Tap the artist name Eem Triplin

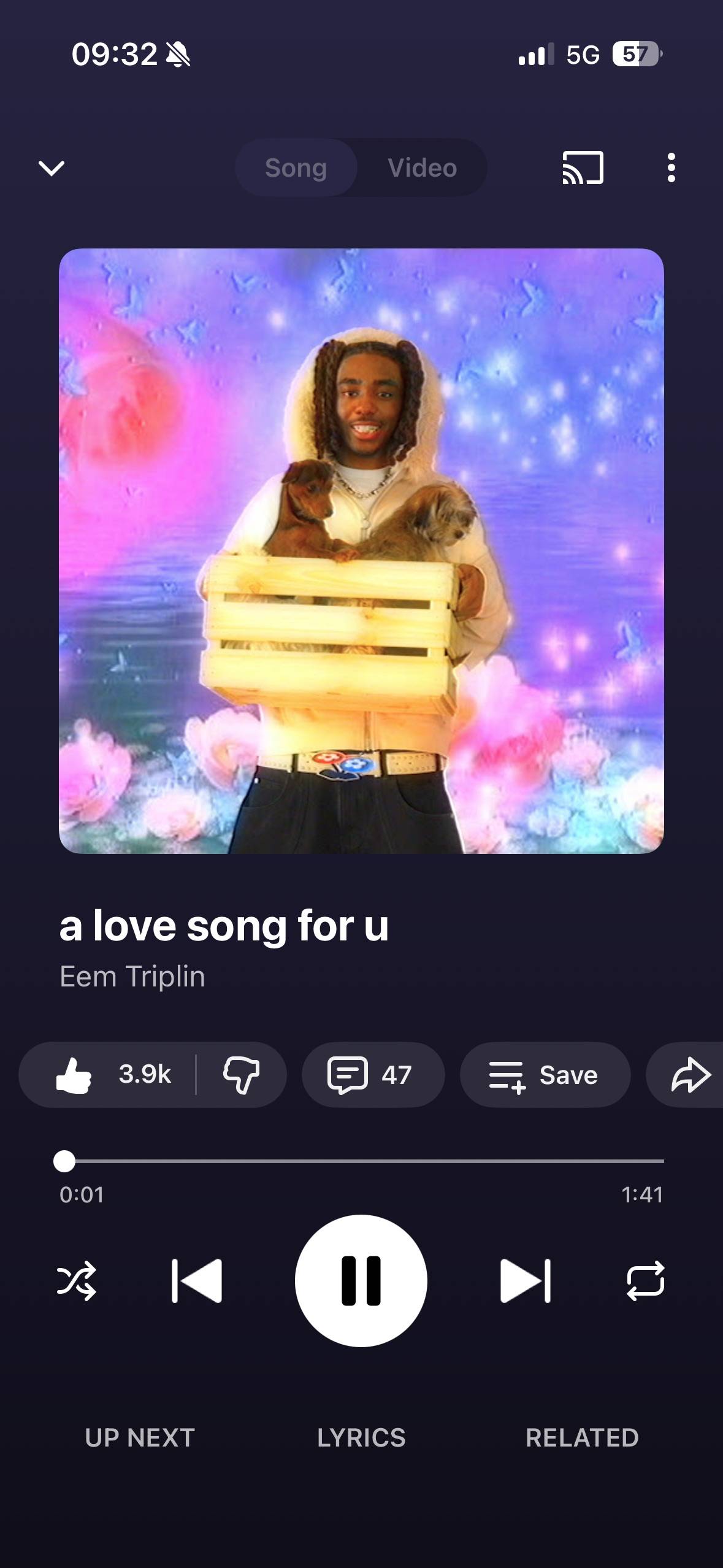pos(132,977)
